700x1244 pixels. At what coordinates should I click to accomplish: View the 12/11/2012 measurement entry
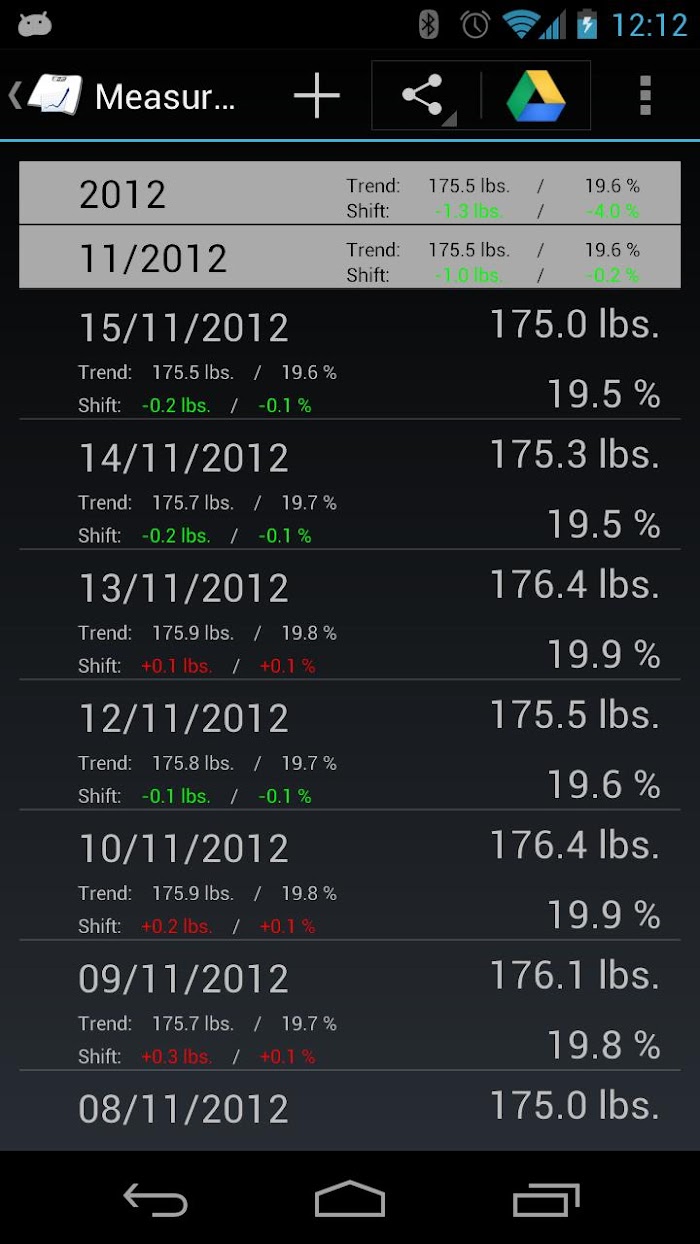click(x=350, y=745)
